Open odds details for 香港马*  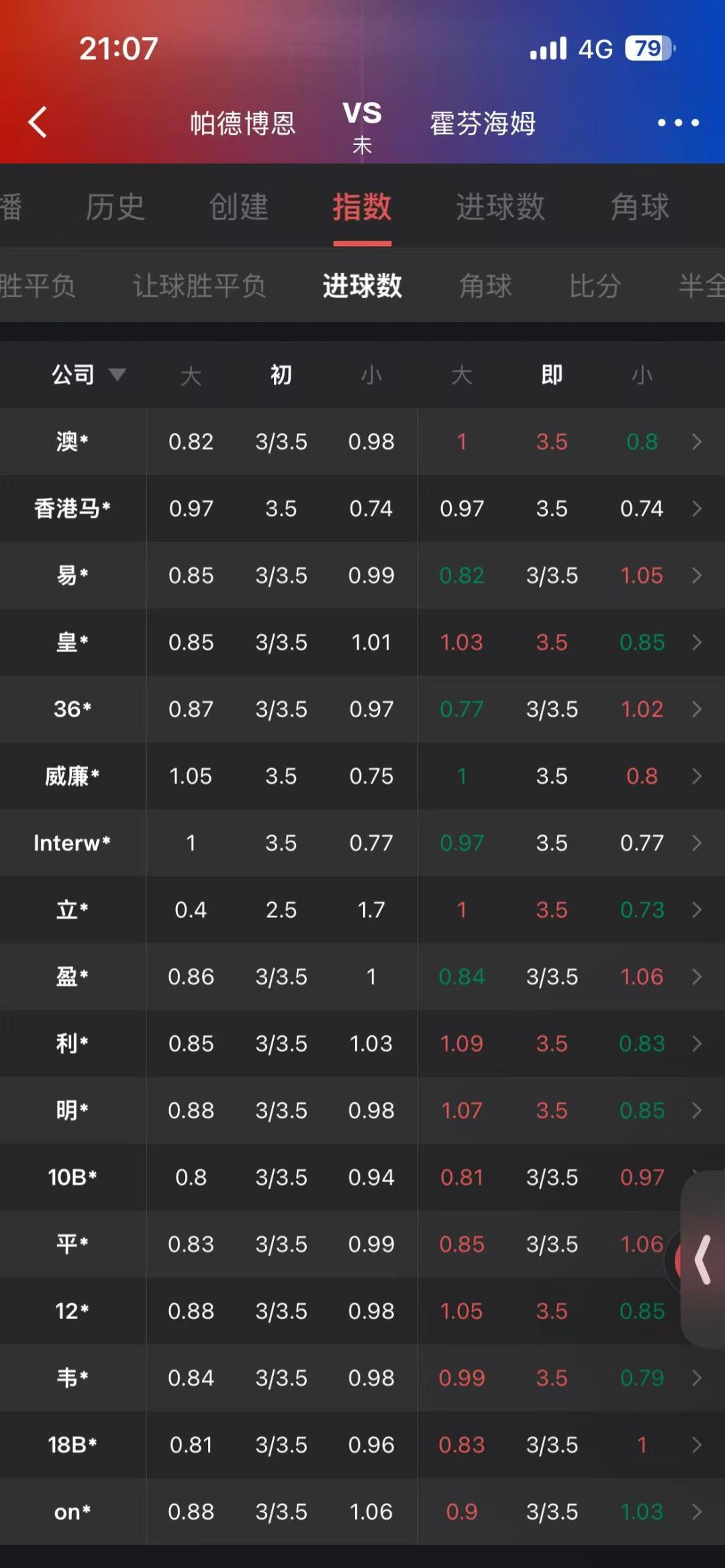pos(362,509)
